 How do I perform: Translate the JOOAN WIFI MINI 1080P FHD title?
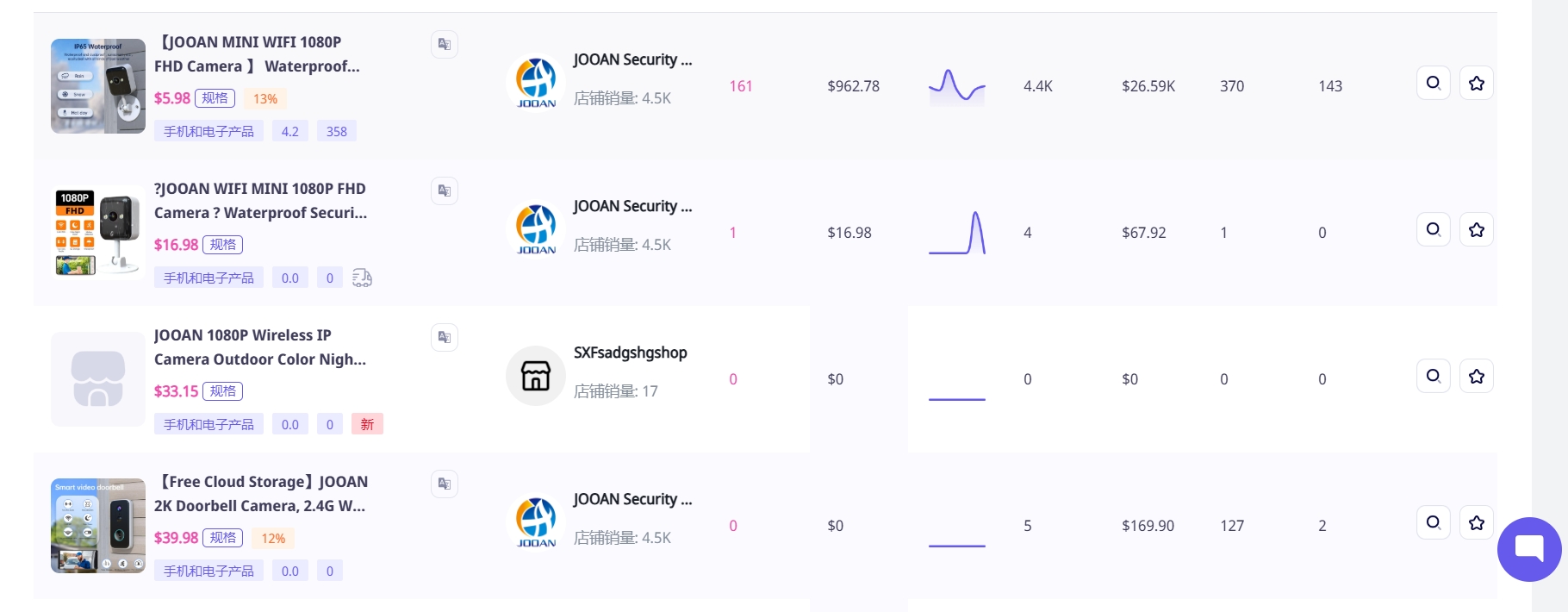click(x=445, y=190)
